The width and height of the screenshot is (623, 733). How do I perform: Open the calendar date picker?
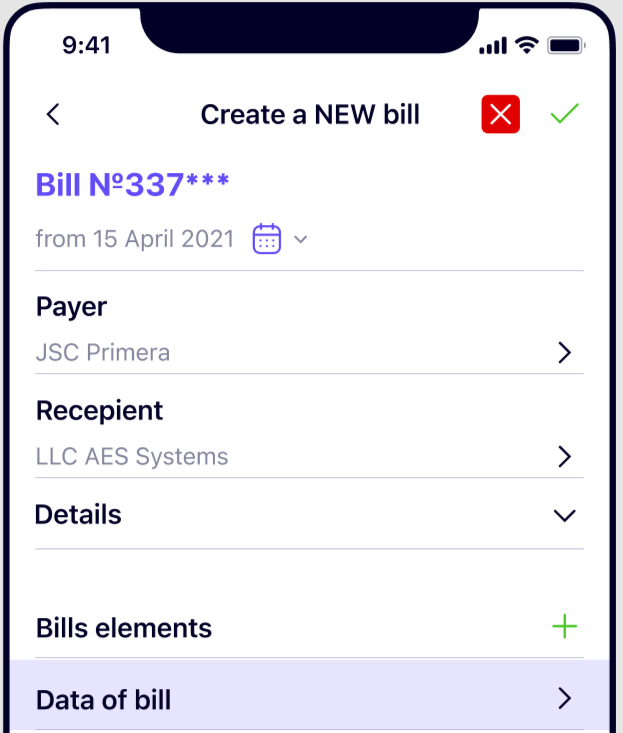(267, 239)
